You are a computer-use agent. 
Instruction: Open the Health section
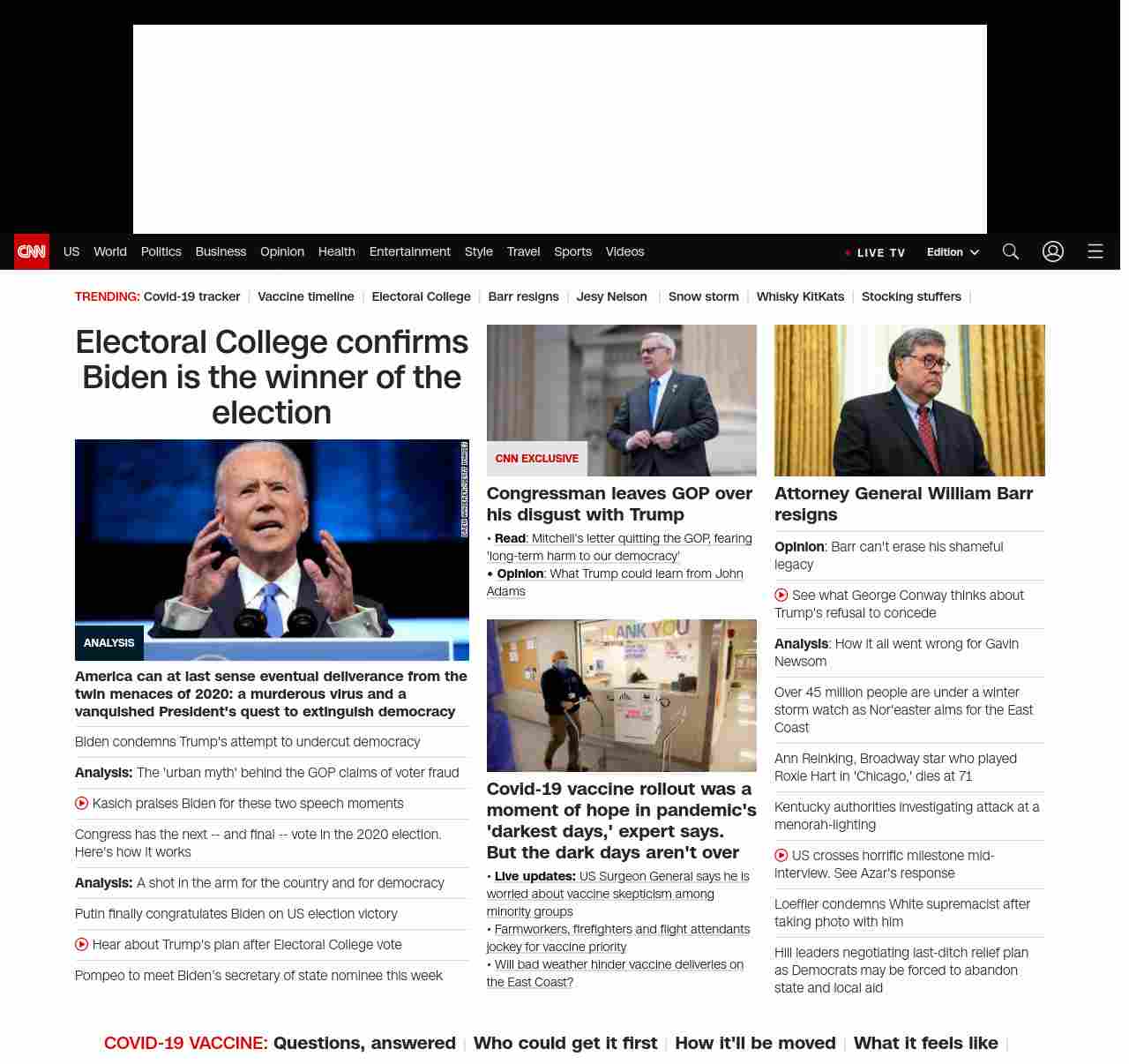(x=336, y=251)
